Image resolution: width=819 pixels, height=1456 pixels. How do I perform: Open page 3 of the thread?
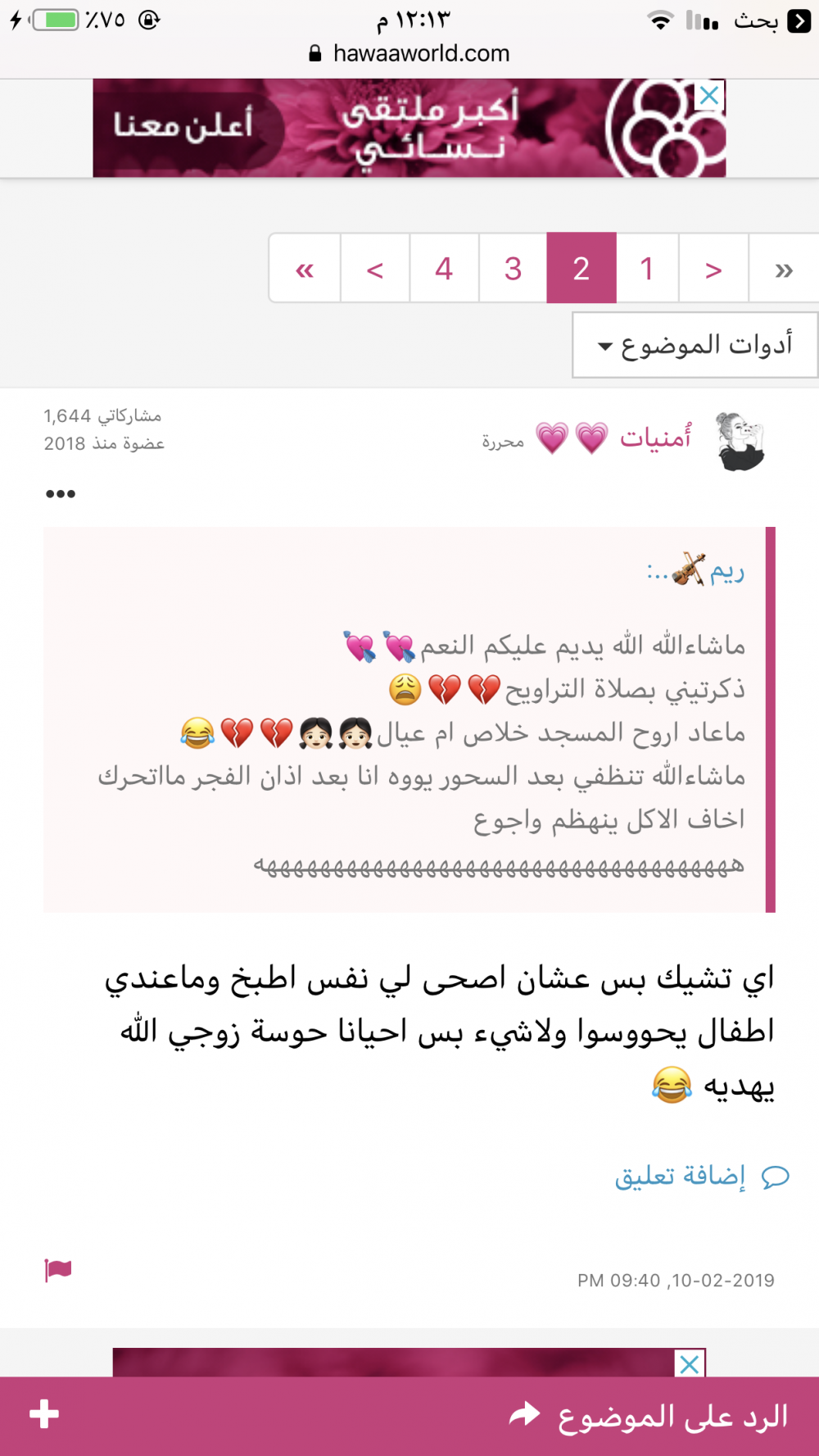point(513,268)
